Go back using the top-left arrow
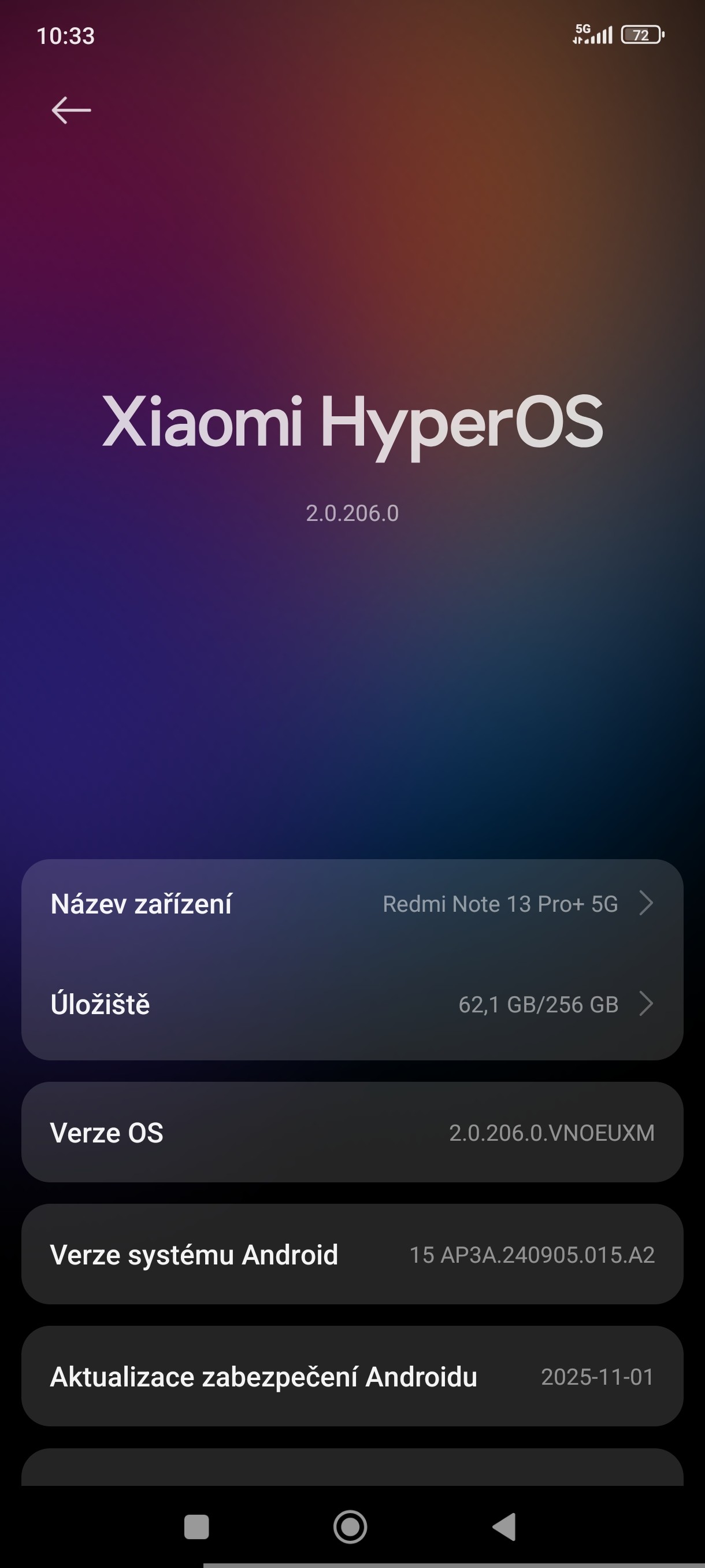Viewport: 705px width, 1568px height. click(x=71, y=110)
